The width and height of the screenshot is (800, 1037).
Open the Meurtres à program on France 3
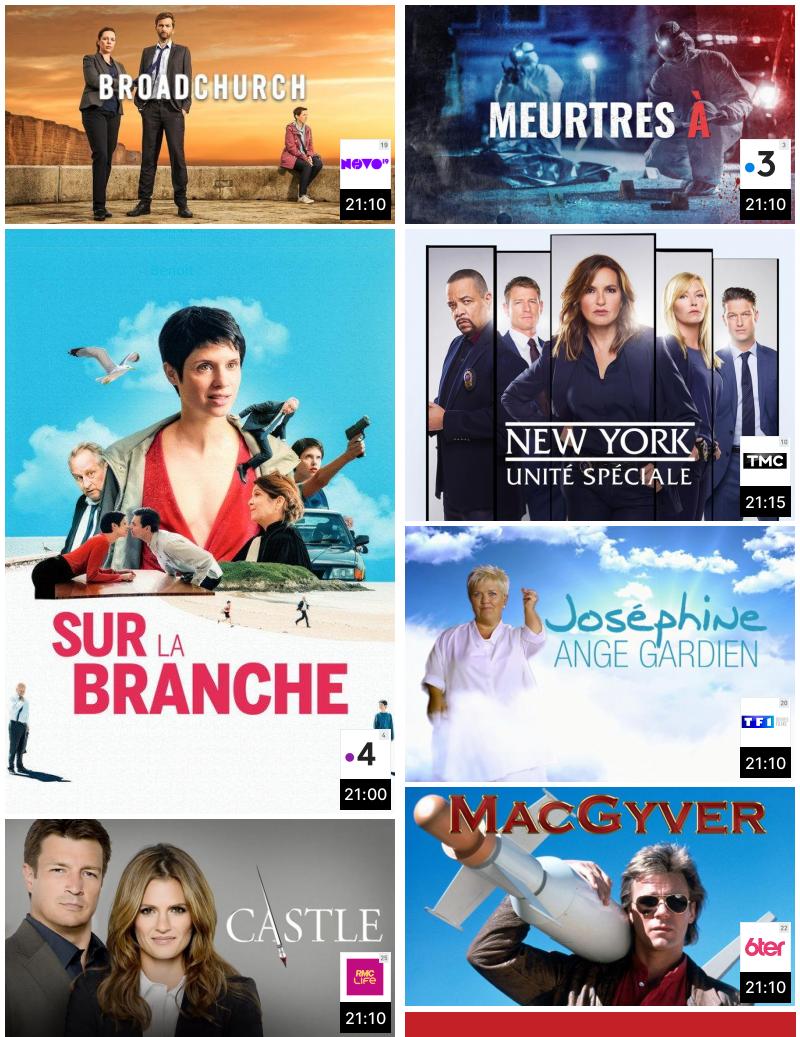pyautogui.click(x=600, y=114)
